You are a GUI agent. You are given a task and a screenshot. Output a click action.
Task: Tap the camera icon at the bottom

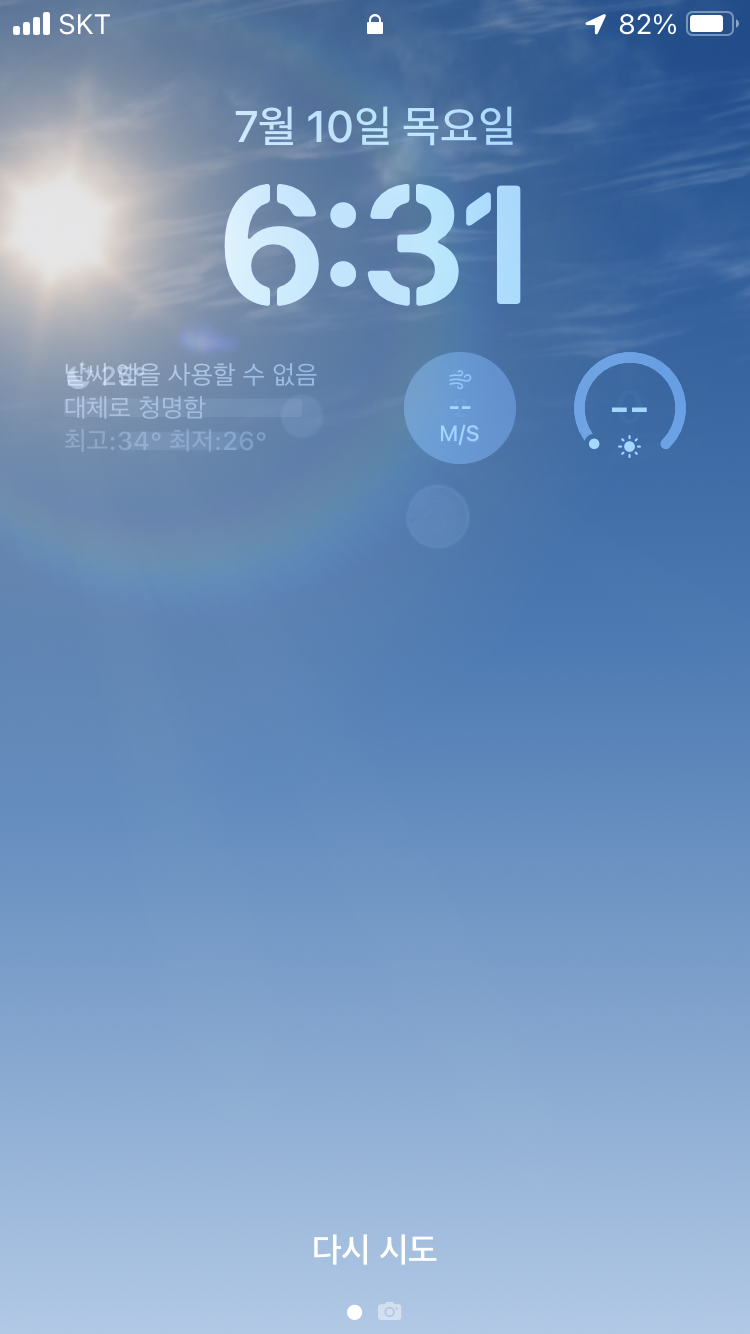[x=389, y=1311]
